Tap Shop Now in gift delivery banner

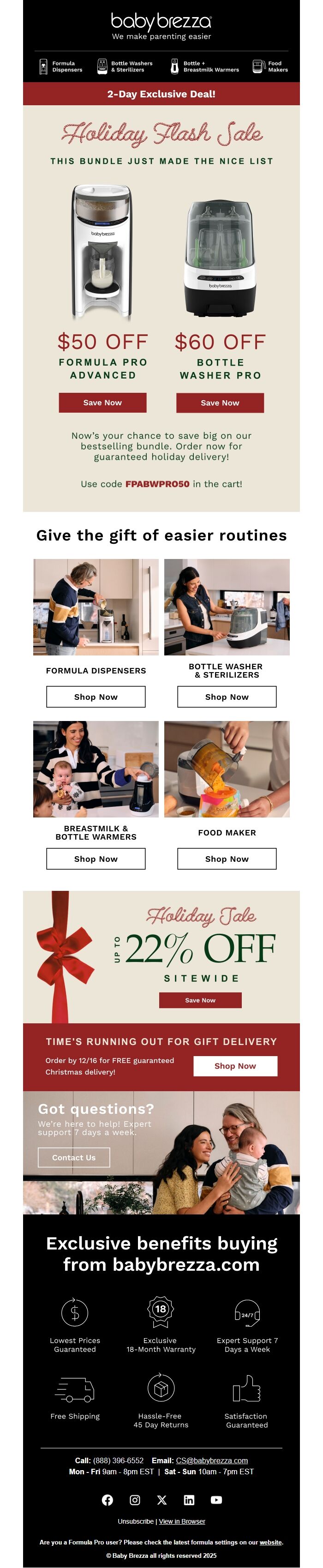tap(235, 1065)
